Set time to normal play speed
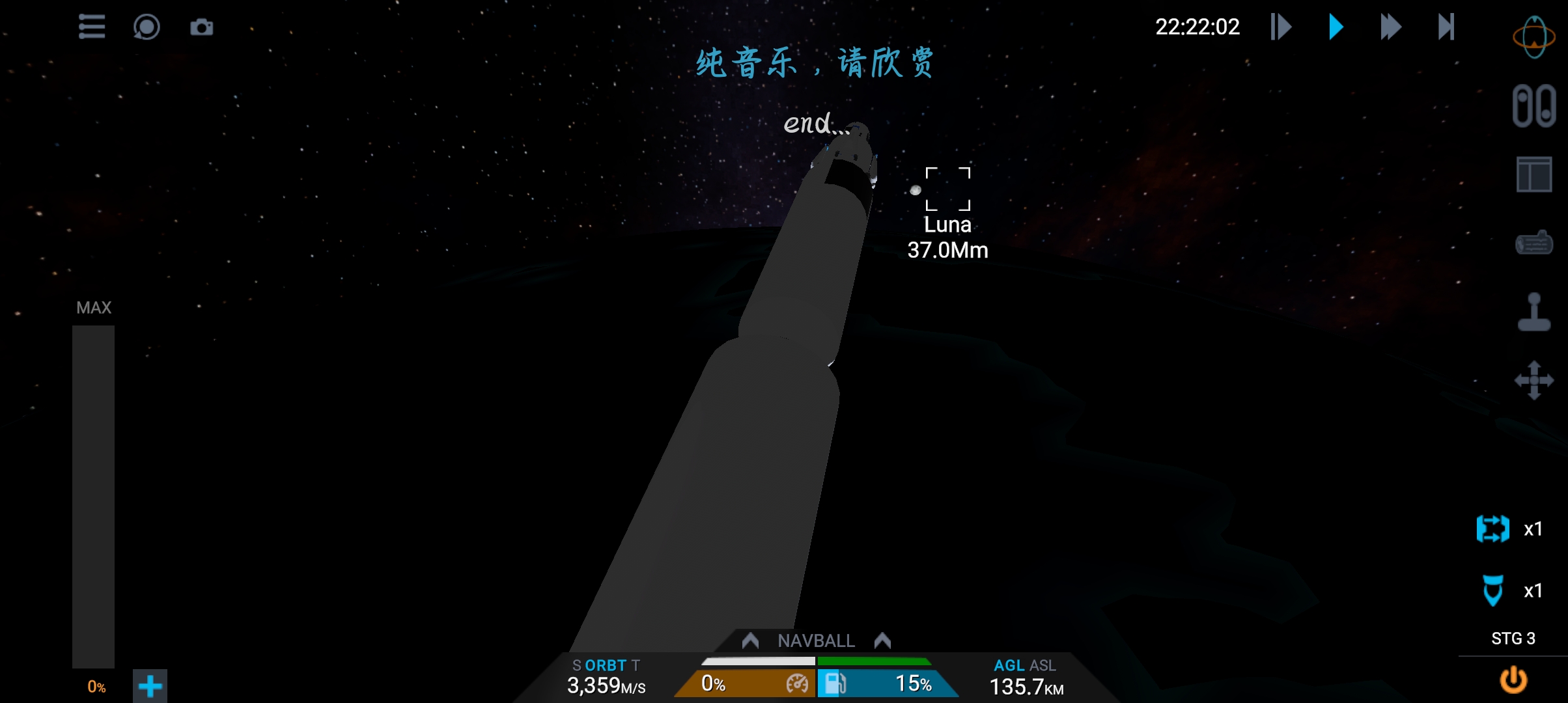 (x=1336, y=27)
